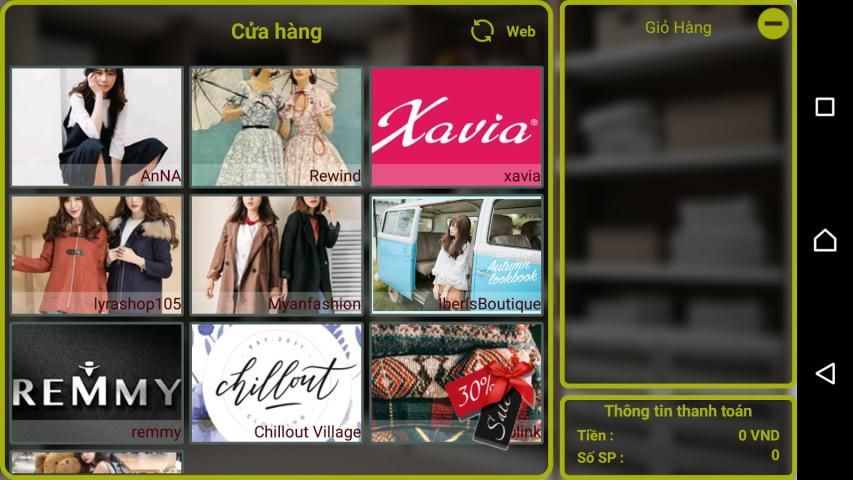This screenshot has height=480, width=853.
Task: Go to the home screen
Action: point(825,240)
